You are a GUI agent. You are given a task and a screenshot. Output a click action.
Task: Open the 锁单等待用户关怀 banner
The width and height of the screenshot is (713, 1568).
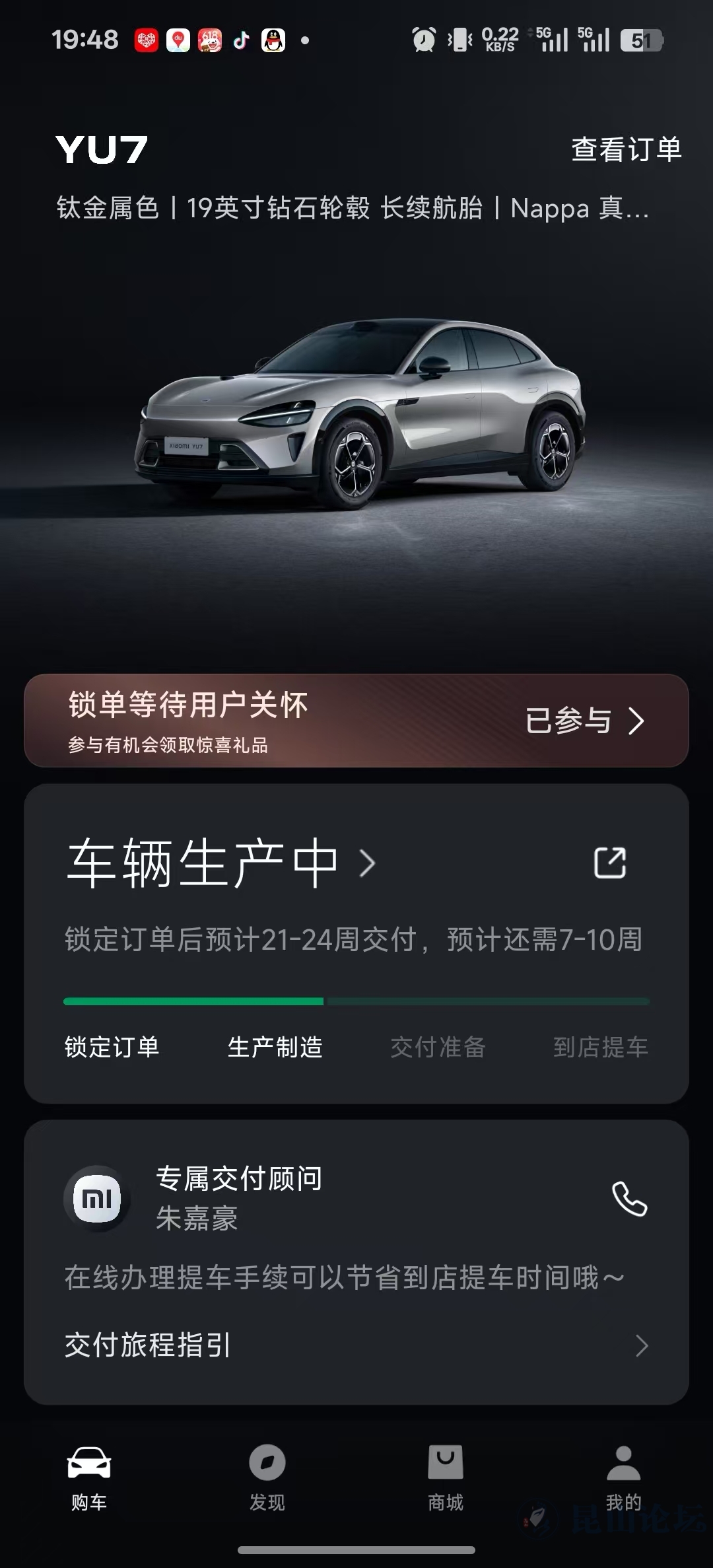tap(356, 721)
